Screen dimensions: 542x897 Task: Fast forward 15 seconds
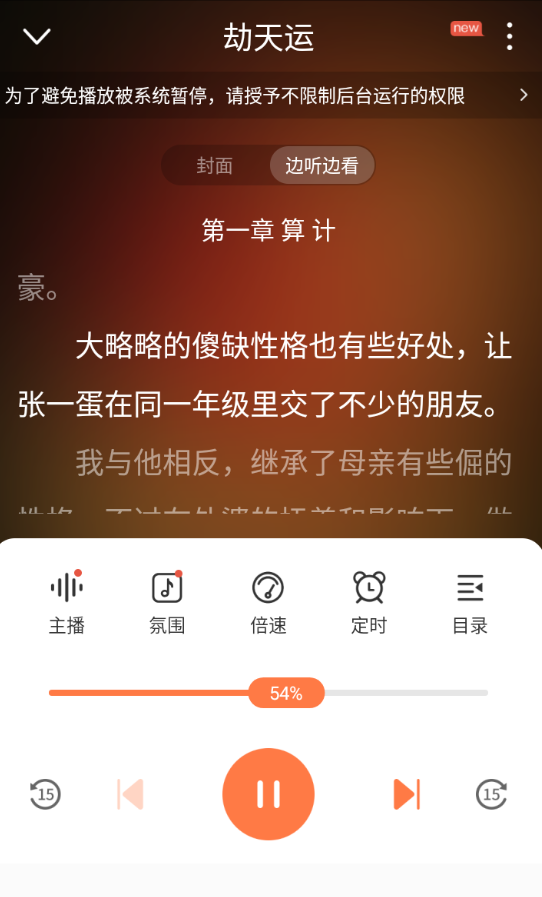pyautogui.click(x=492, y=794)
